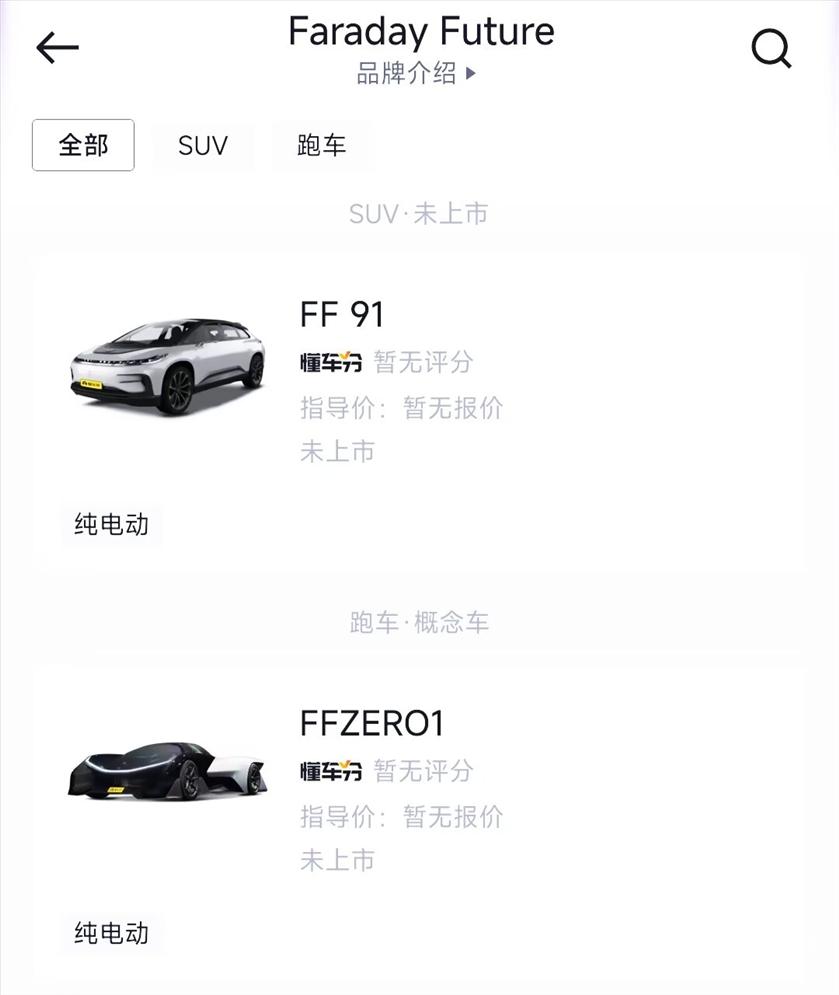The image size is (839, 995).
Task: View the FFZERO1 concept car card
Action: tap(418, 820)
